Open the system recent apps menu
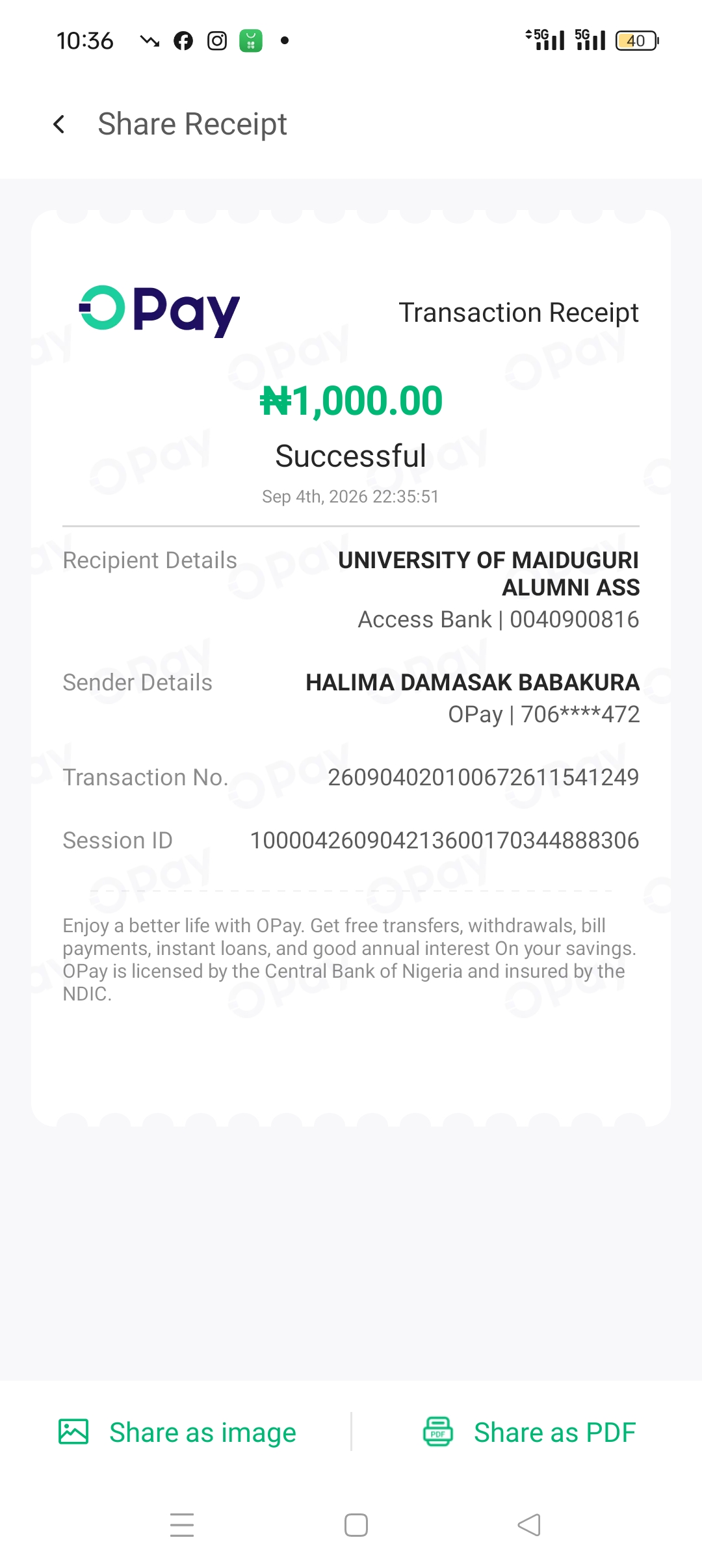The height and width of the screenshot is (1568, 702). (x=182, y=1524)
